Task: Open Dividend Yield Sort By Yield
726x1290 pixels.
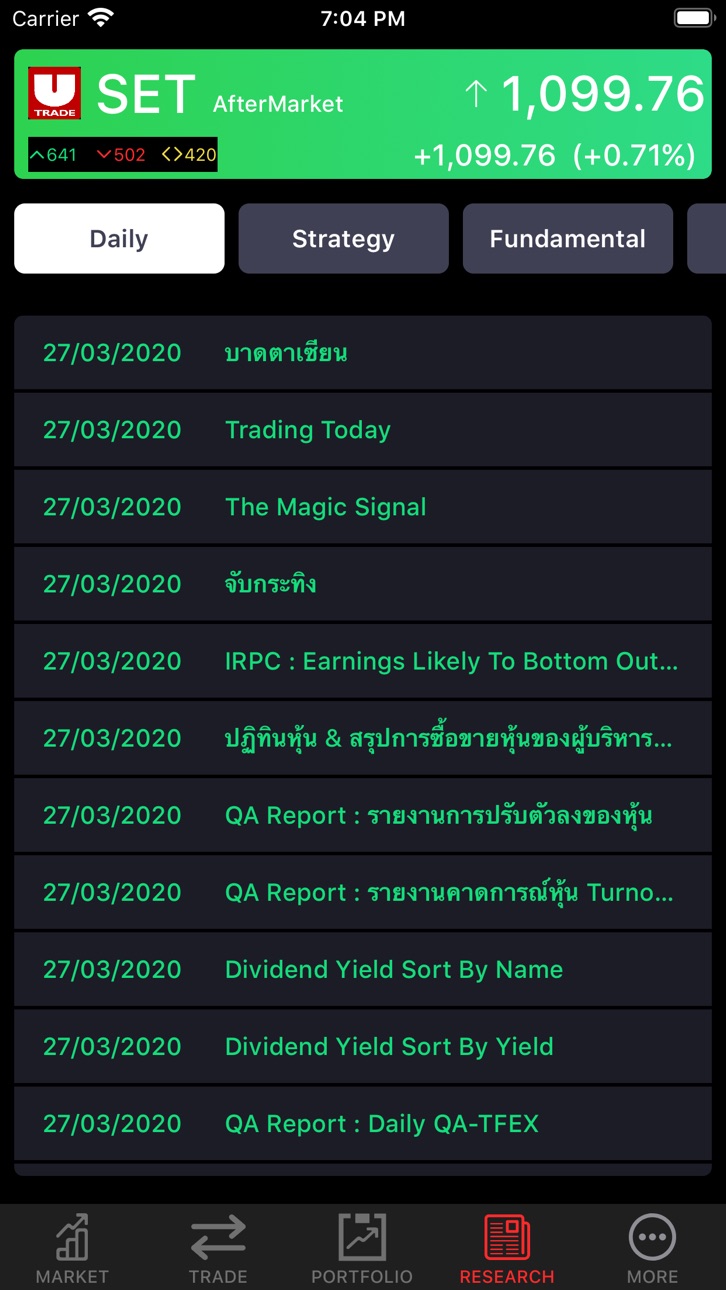Action: click(363, 1046)
